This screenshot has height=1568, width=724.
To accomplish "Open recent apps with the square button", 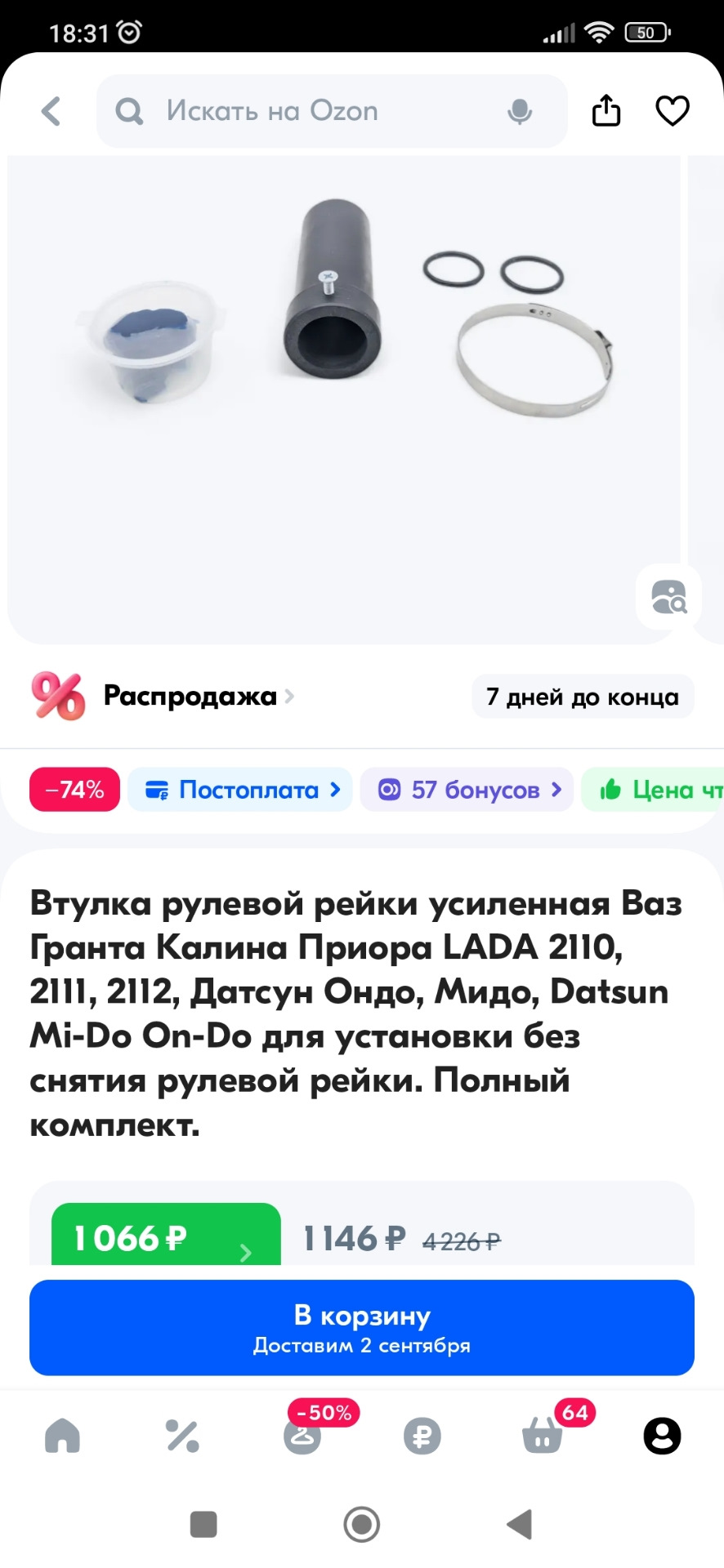I will [x=203, y=1524].
